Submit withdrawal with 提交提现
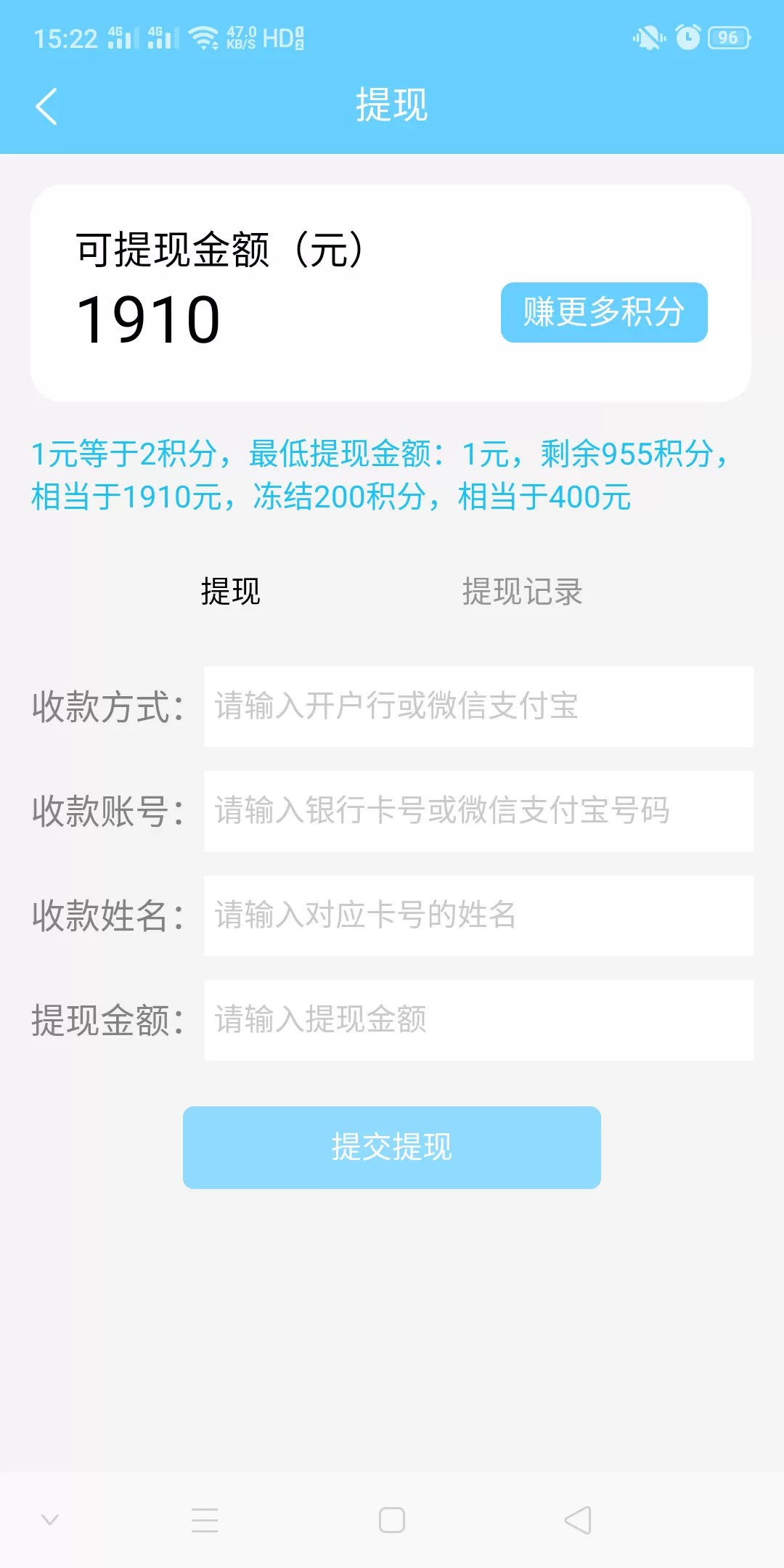The width and height of the screenshot is (784, 1568). tap(392, 1147)
